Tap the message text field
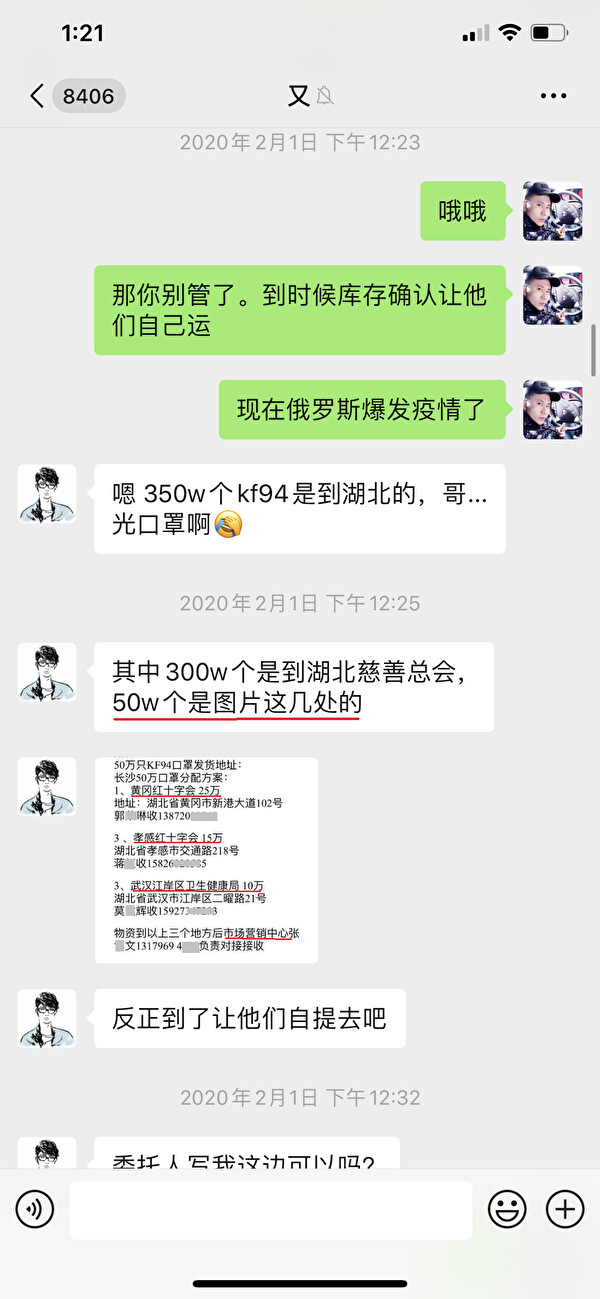 (x=270, y=1210)
